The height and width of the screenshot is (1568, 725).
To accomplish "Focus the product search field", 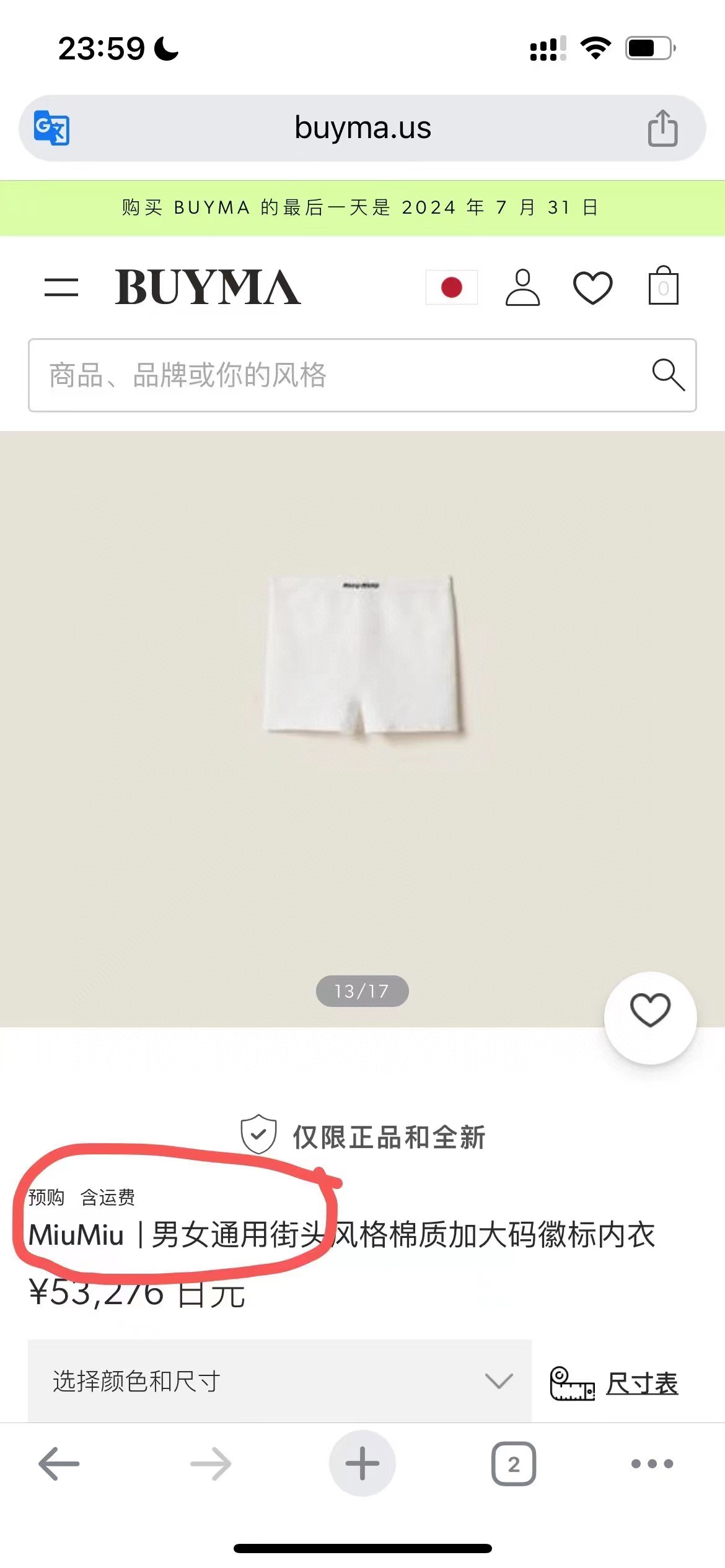I will point(335,375).
